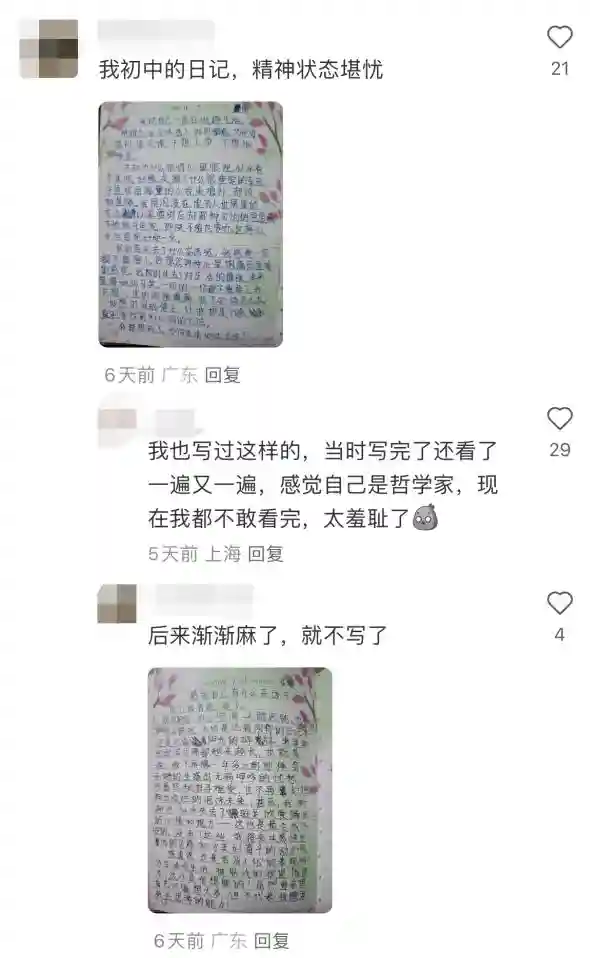The width and height of the screenshot is (600, 958).
Task: Open diary photo in 初中的日记 comment
Action: [190, 224]
